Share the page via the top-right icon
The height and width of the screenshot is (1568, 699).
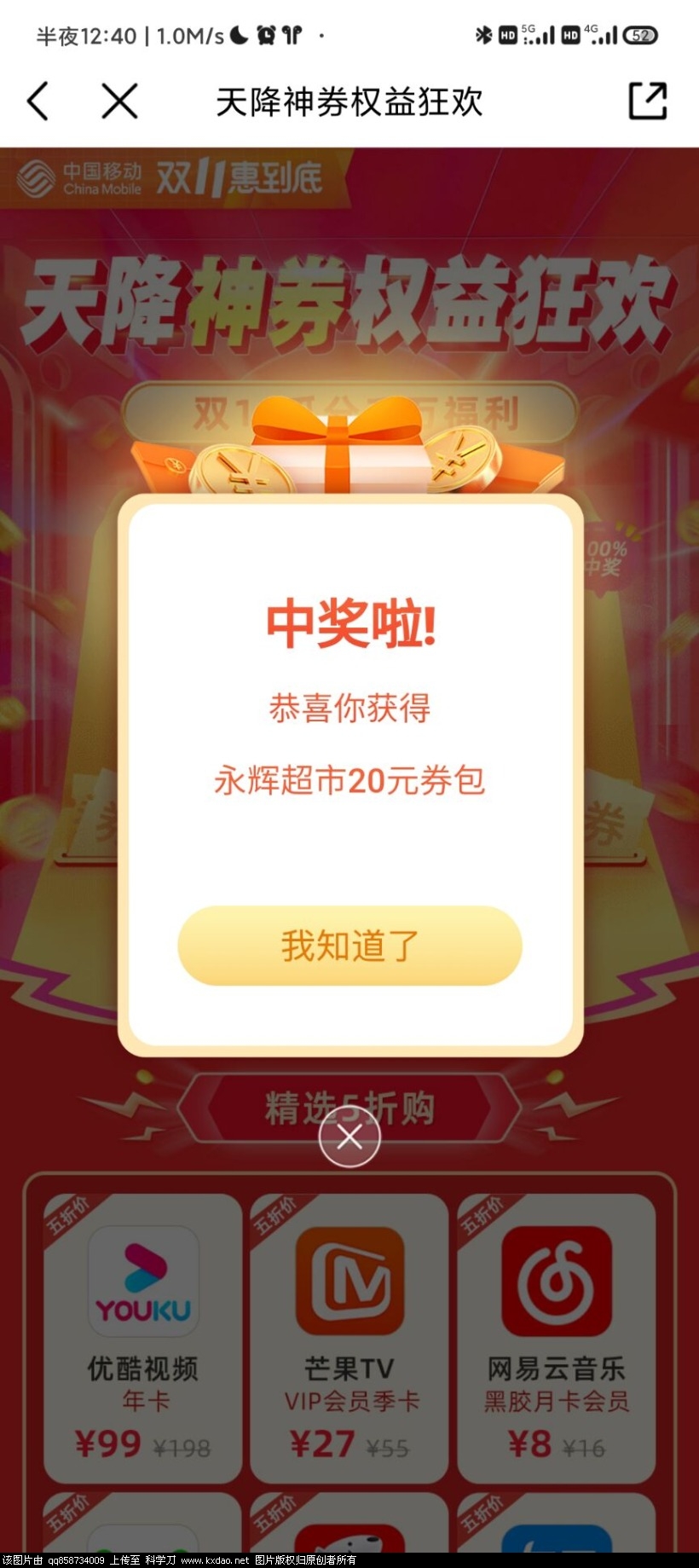coord(647,101)
